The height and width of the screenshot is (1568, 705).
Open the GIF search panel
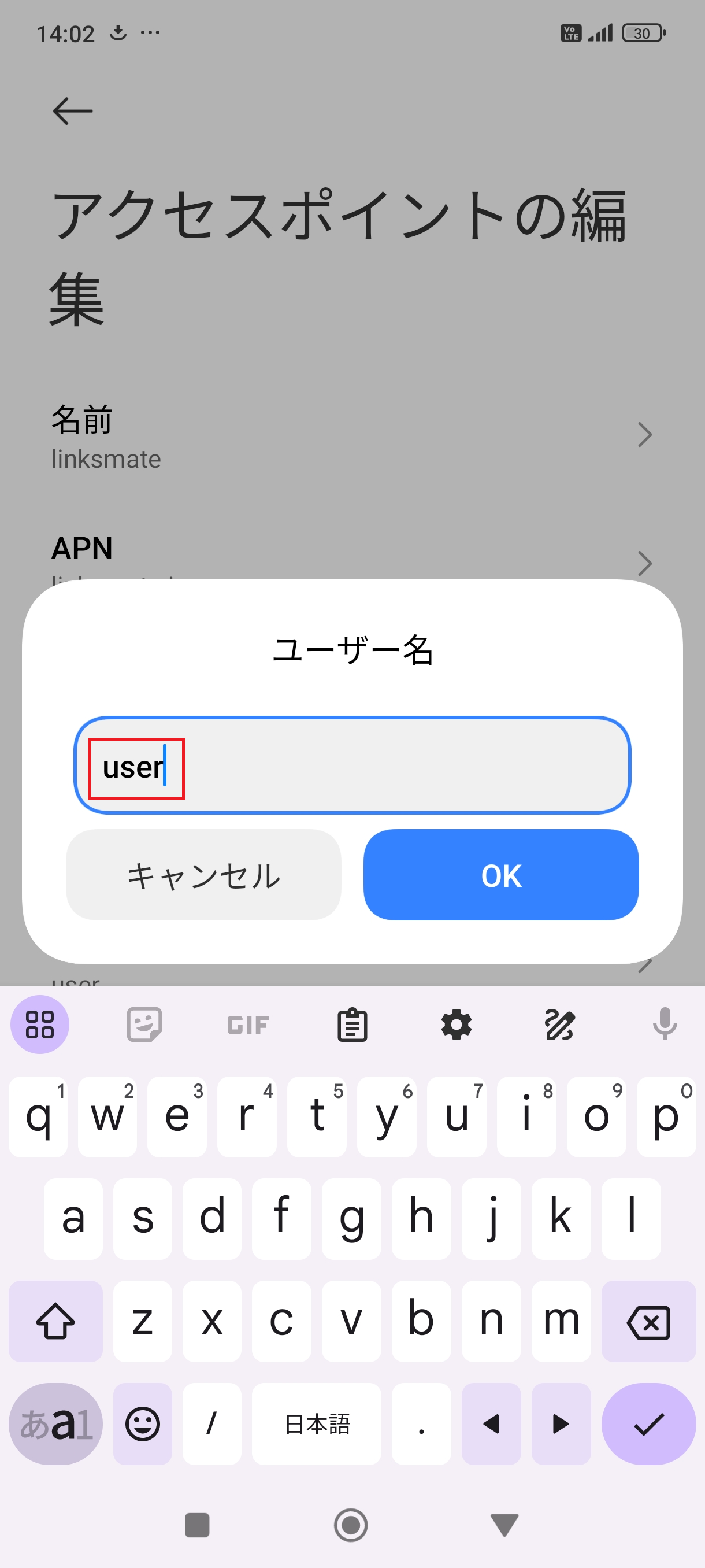click(247, 1025)
